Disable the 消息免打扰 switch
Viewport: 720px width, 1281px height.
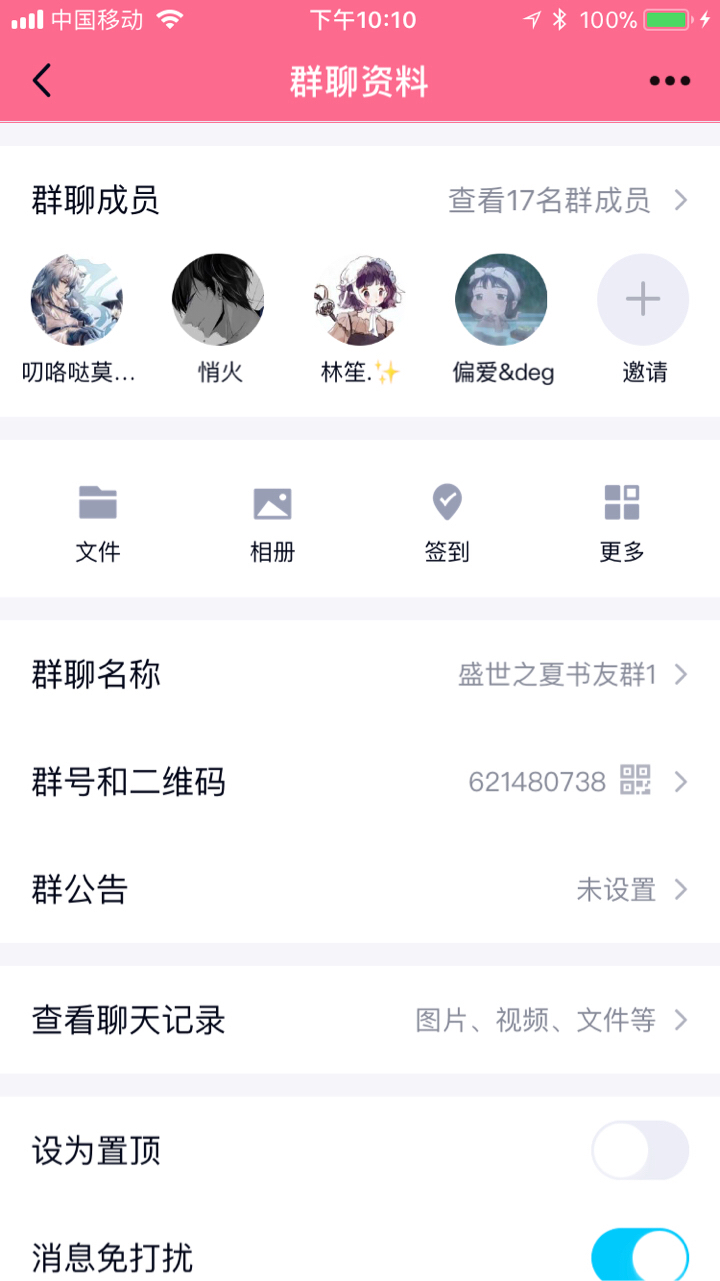(x=640, y=1256)
